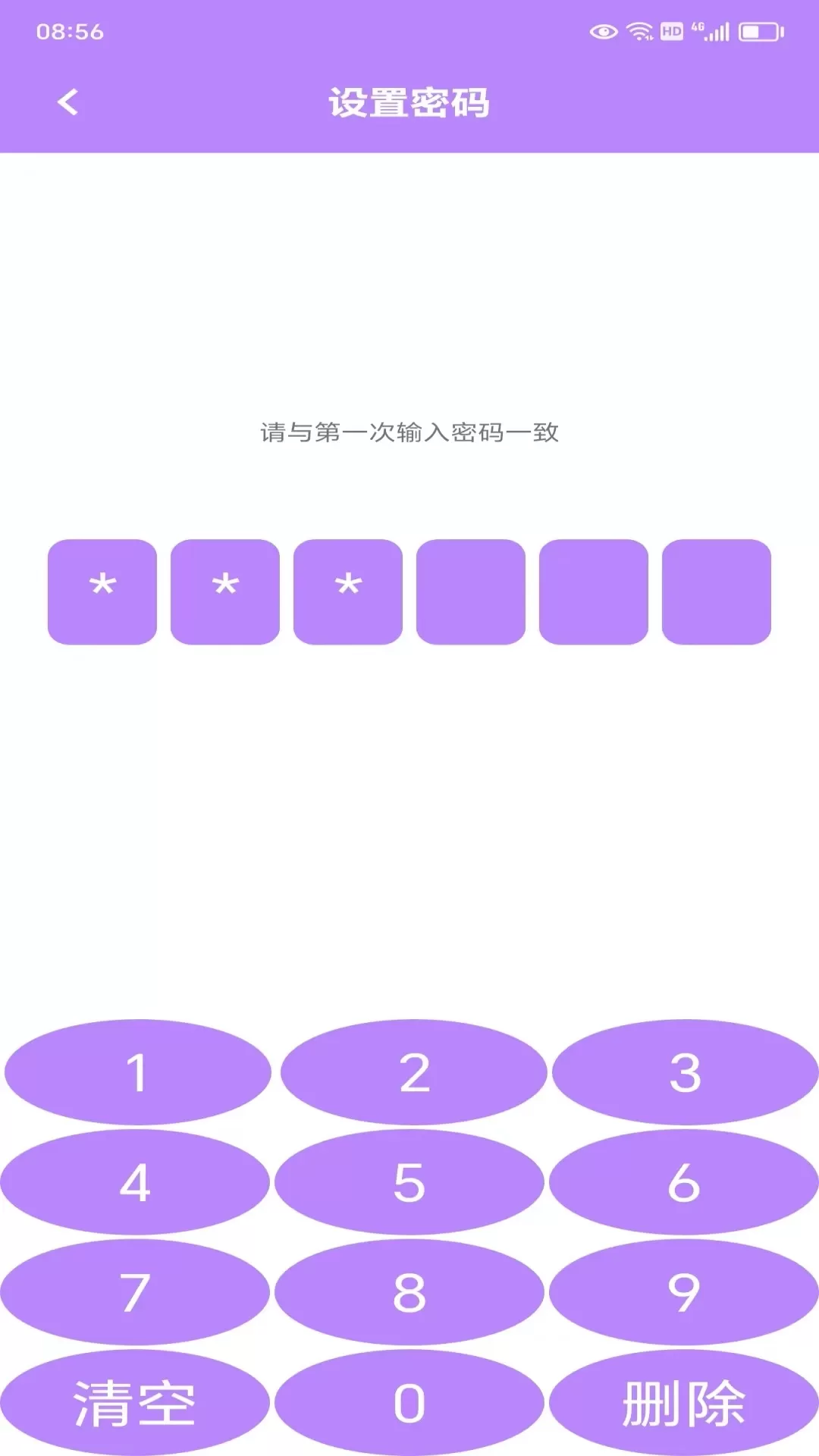Input digit 7 on the keypad

tap(135, 1292)
